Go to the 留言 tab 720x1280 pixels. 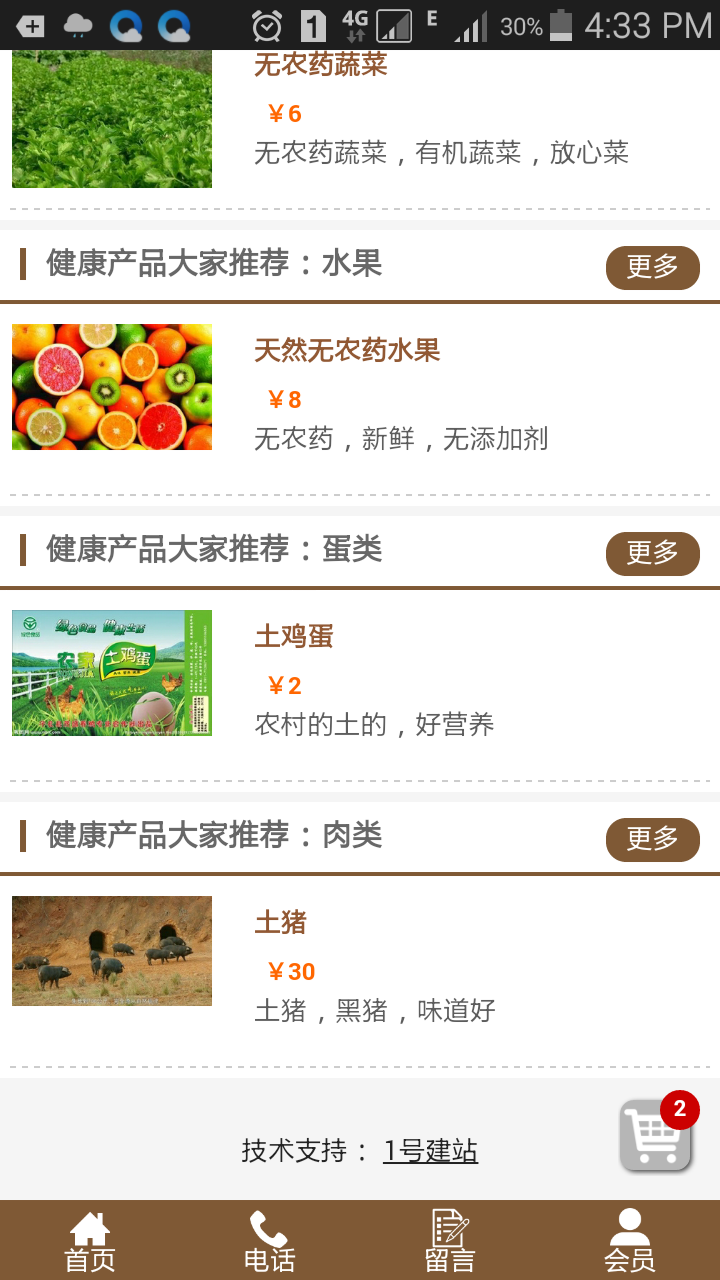point(450,1241)
